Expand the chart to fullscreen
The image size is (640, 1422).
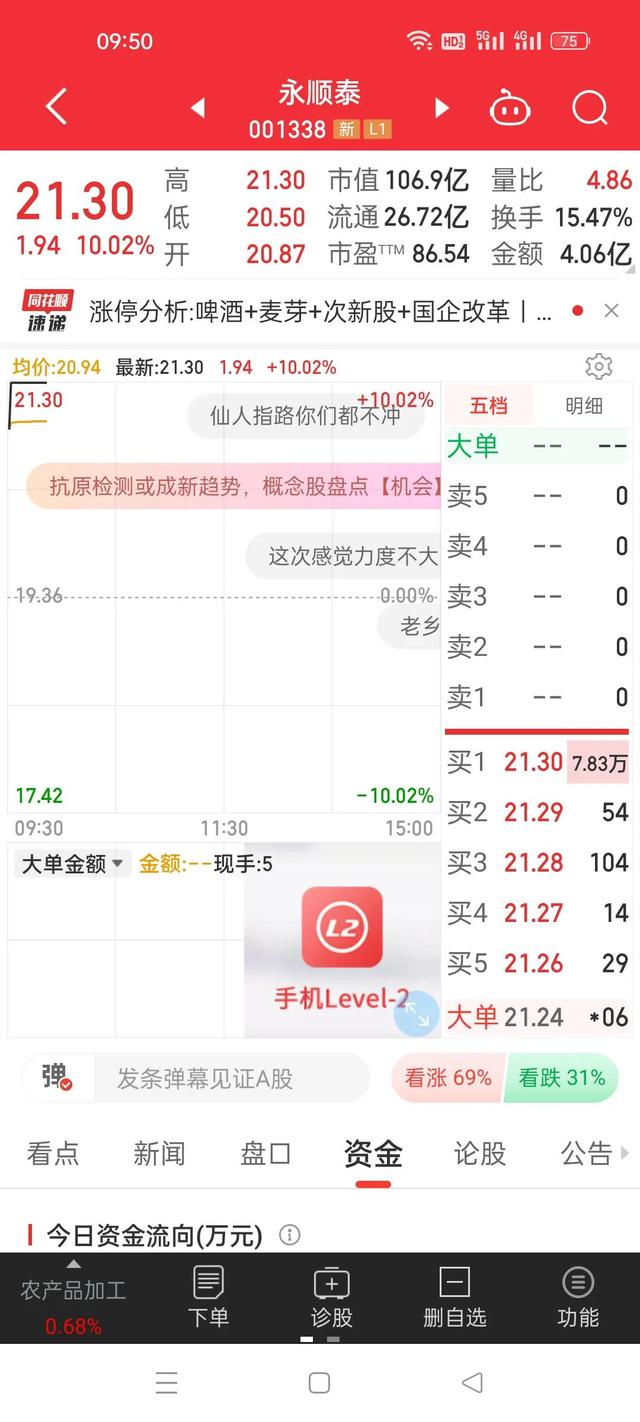point(416,1014)
